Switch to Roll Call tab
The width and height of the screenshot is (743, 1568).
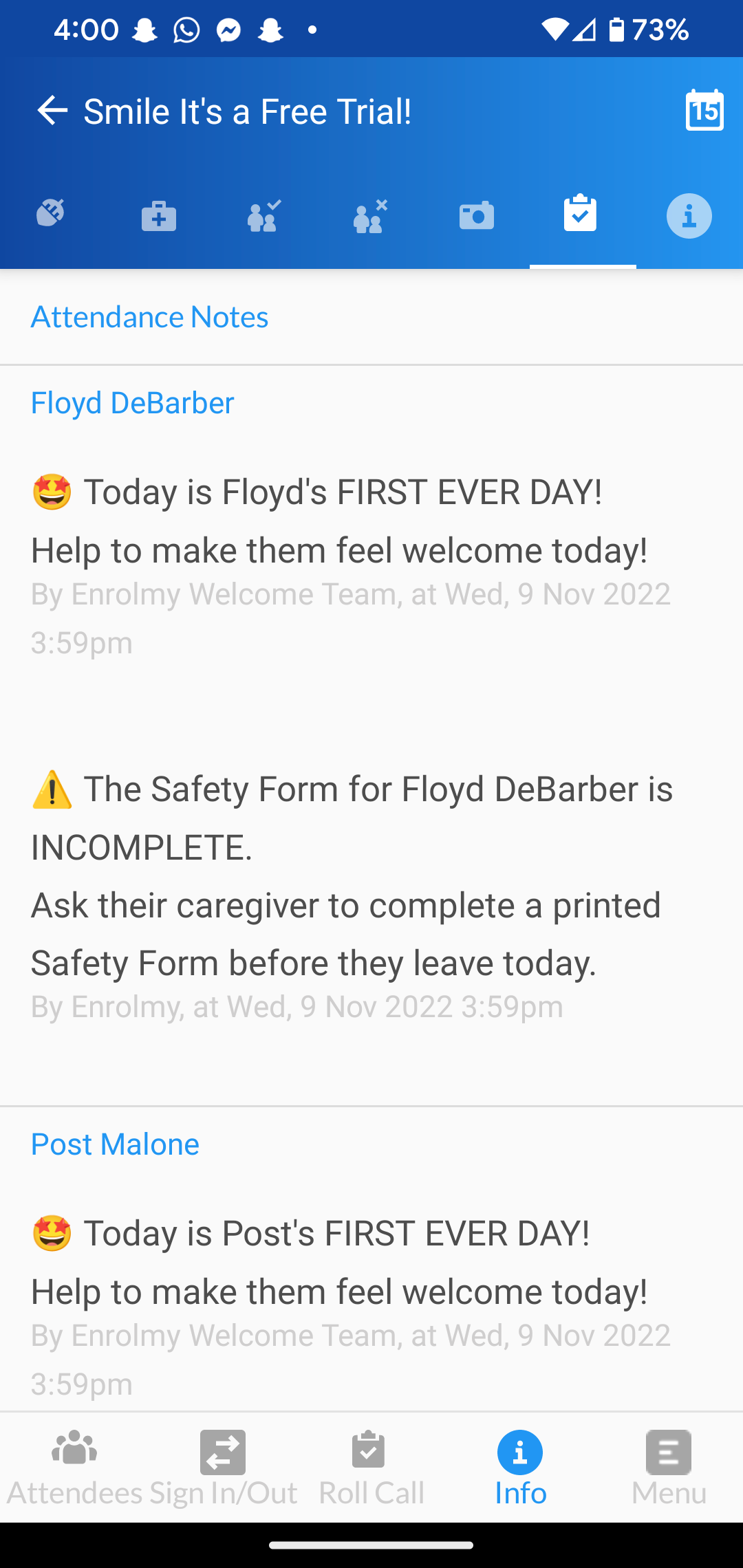(x=371, y=1468)
